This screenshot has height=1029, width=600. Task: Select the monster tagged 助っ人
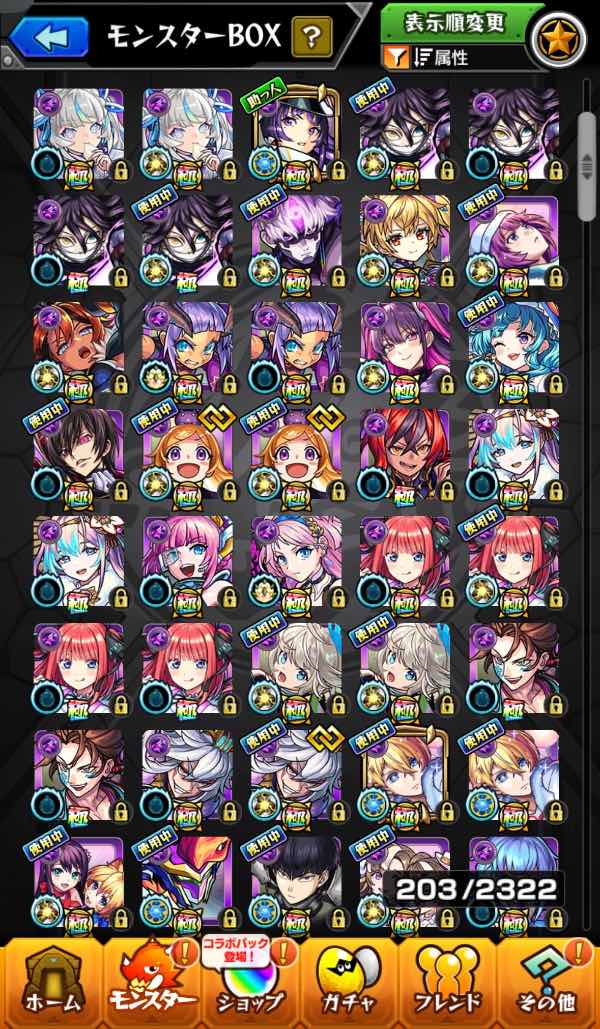point(295,136)
